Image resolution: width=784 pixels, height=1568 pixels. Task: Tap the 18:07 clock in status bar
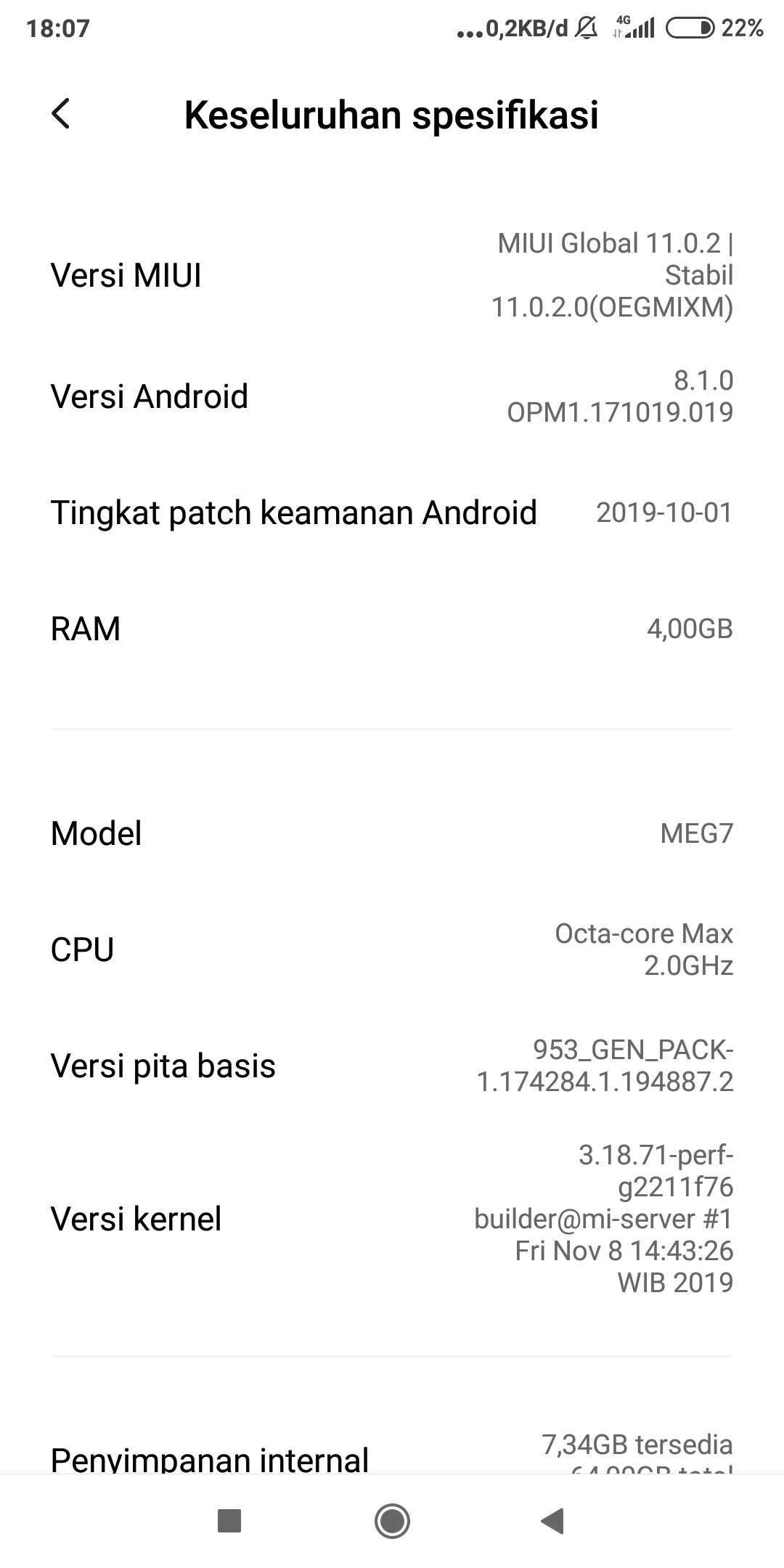pyautogui.click(x=58, y=29)
